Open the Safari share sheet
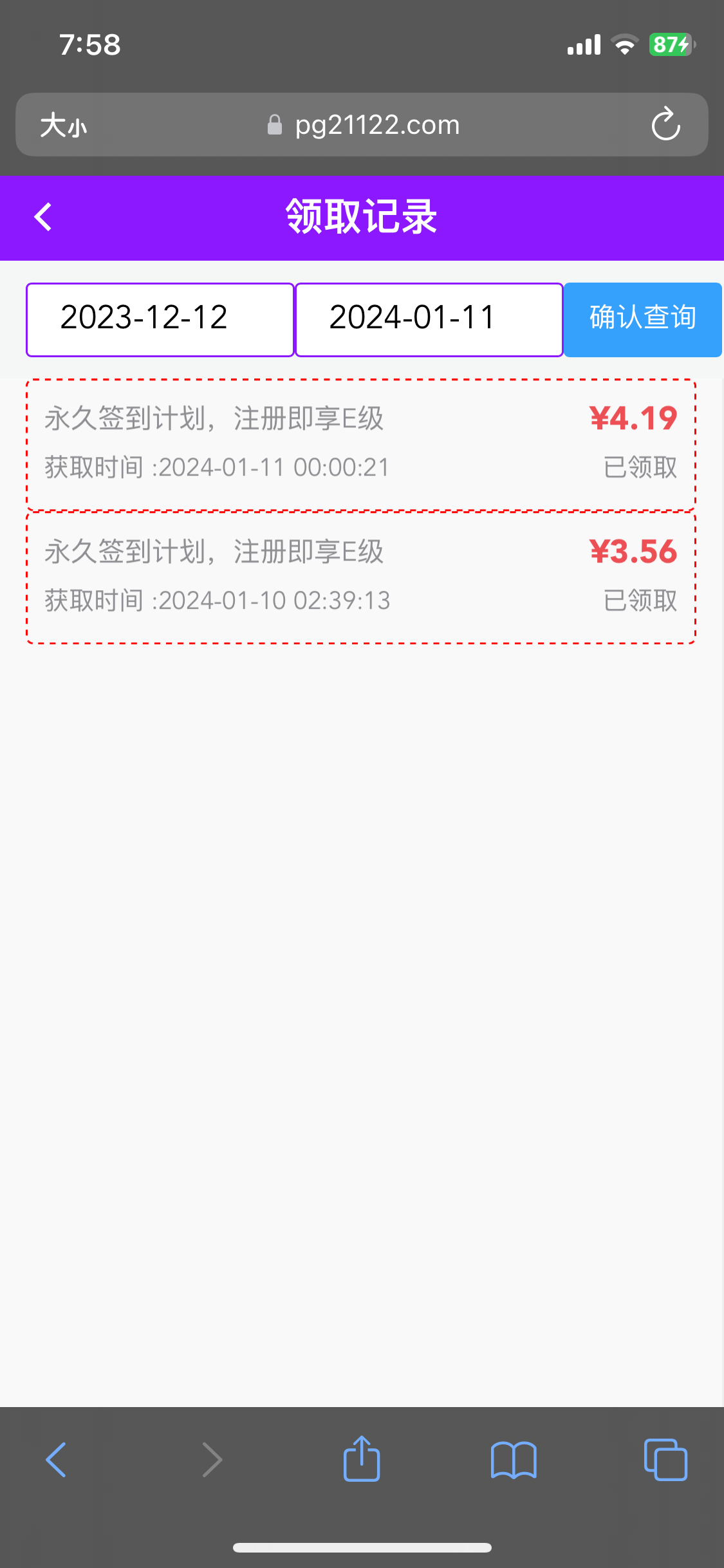724x1568 pixels. tap(362, 1459)
